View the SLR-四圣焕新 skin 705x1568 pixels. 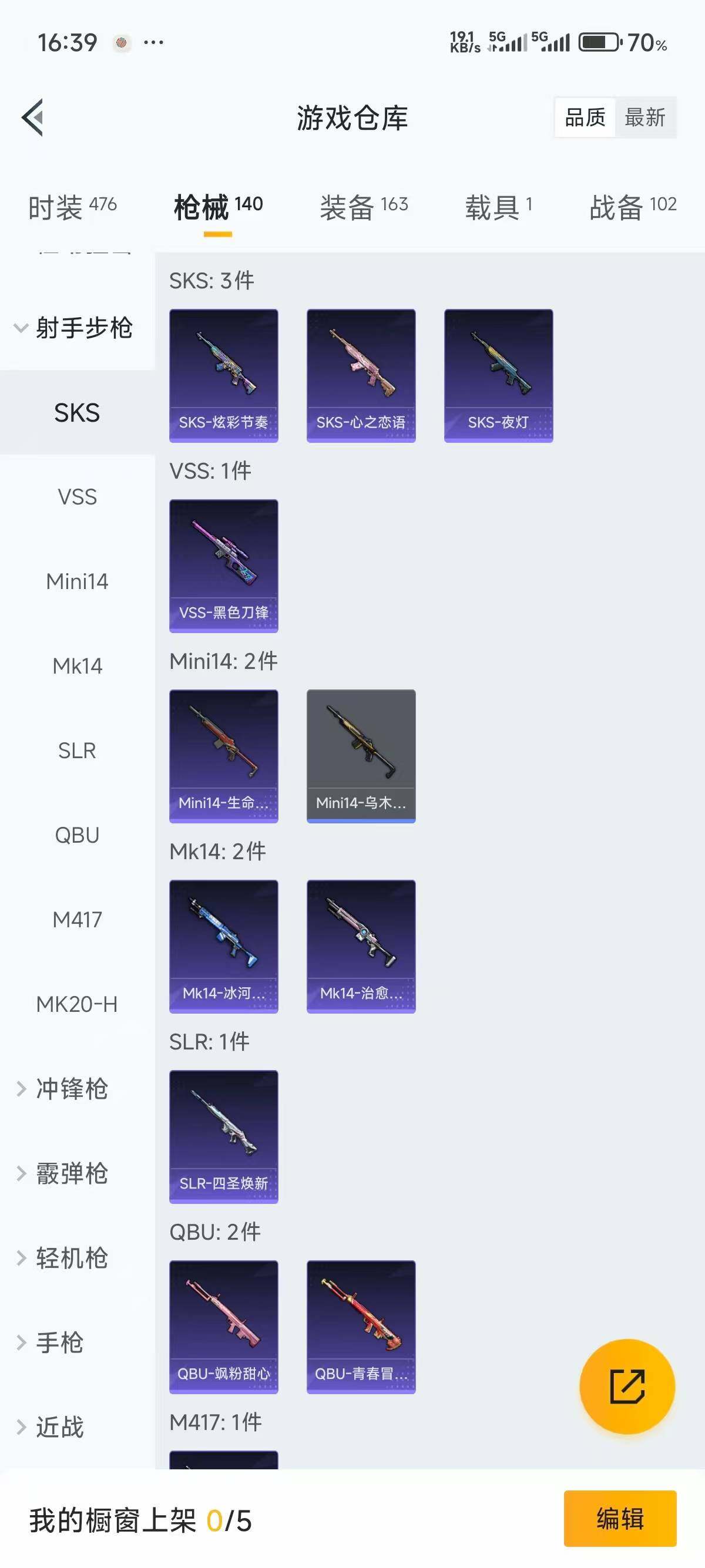pos(223,1136)
